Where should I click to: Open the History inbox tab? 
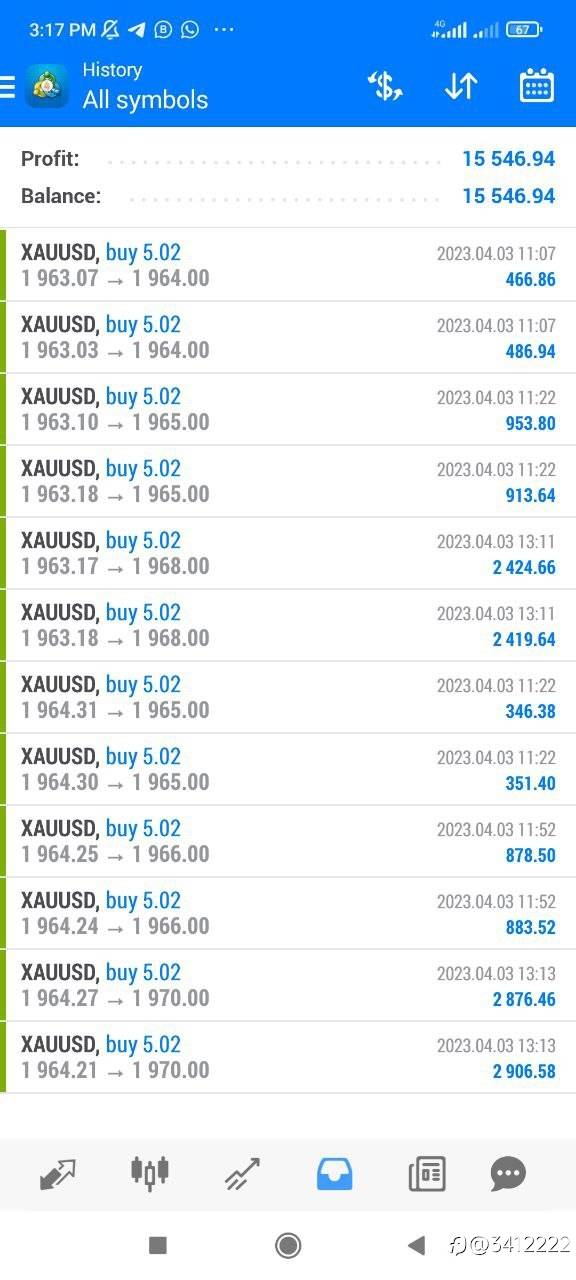point(335,1173)
